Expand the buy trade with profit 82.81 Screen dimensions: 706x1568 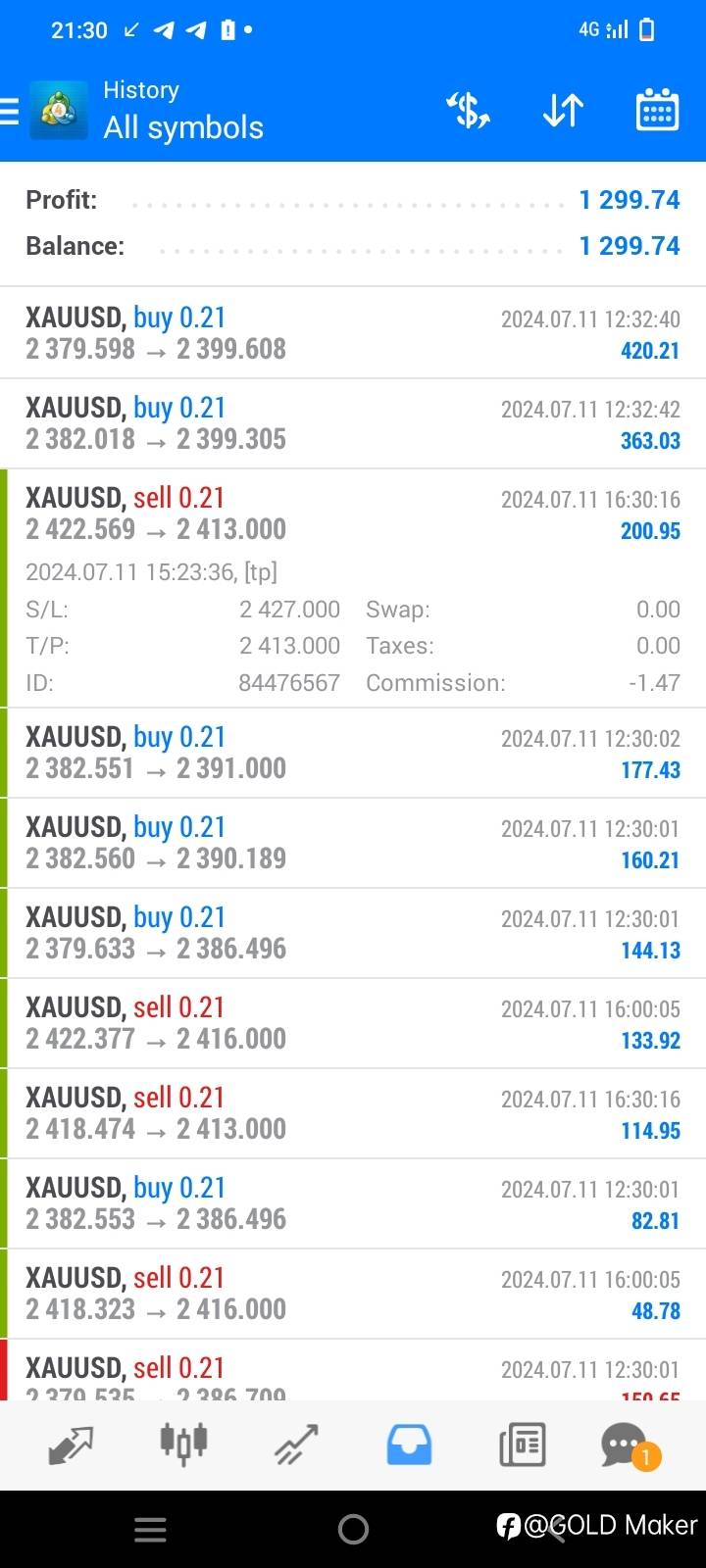tap(353, 1203)
